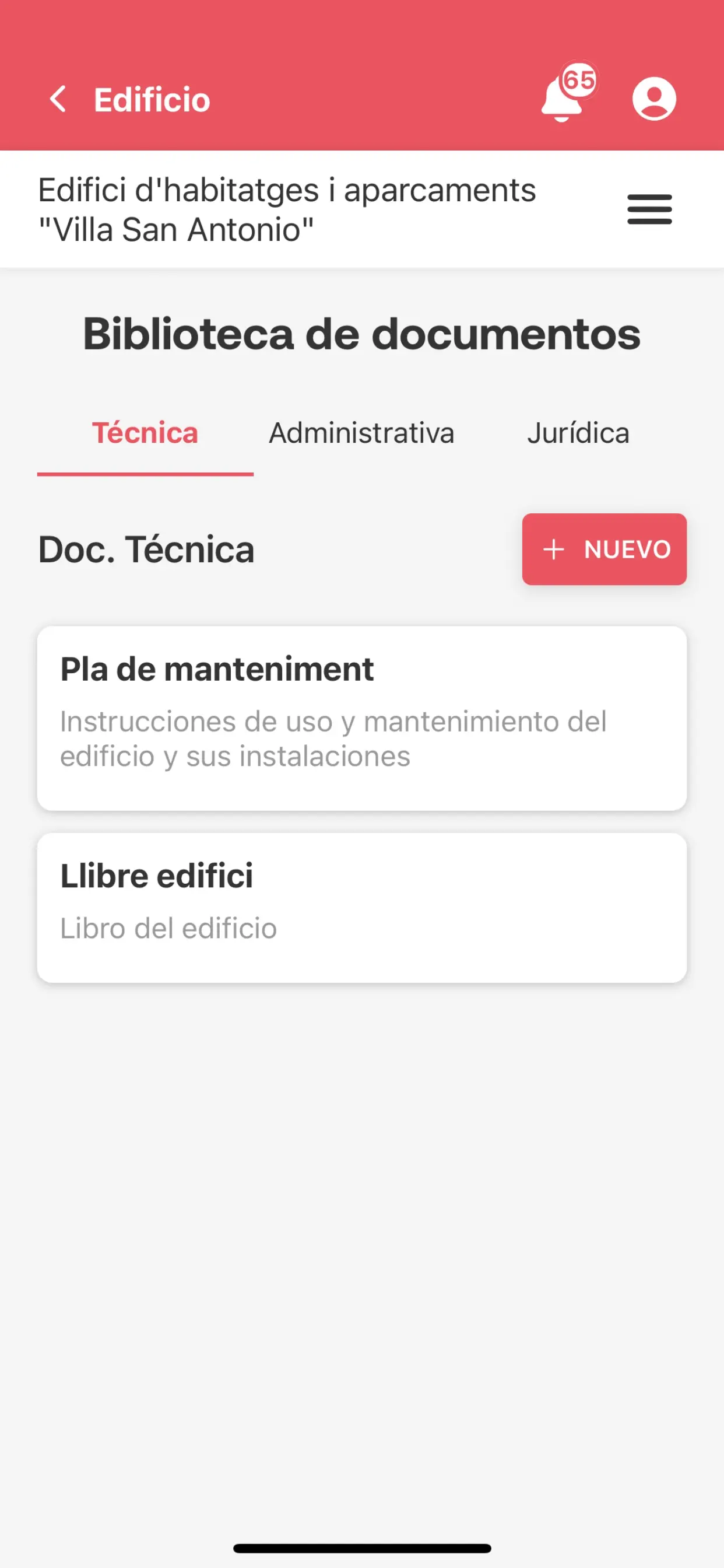Tap the Biblioteca de documentos heading

click(x=362, y=334)
